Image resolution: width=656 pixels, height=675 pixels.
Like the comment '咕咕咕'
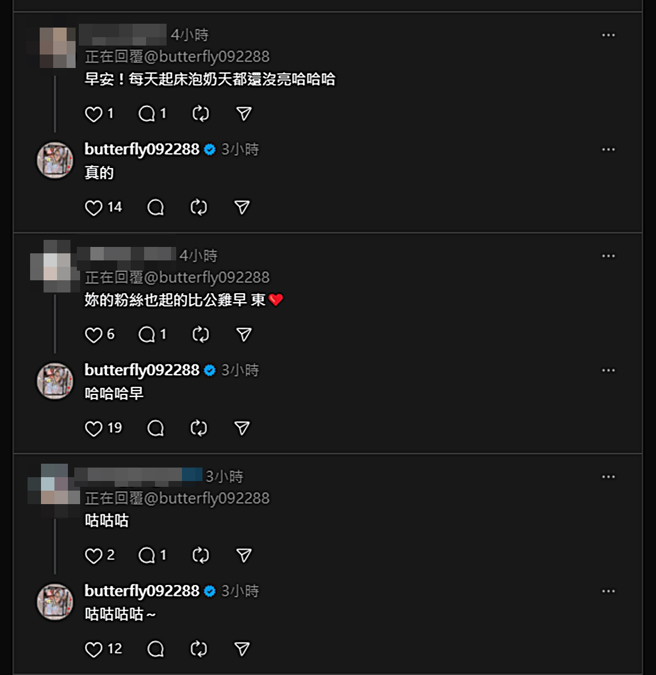tap(94, 555)
